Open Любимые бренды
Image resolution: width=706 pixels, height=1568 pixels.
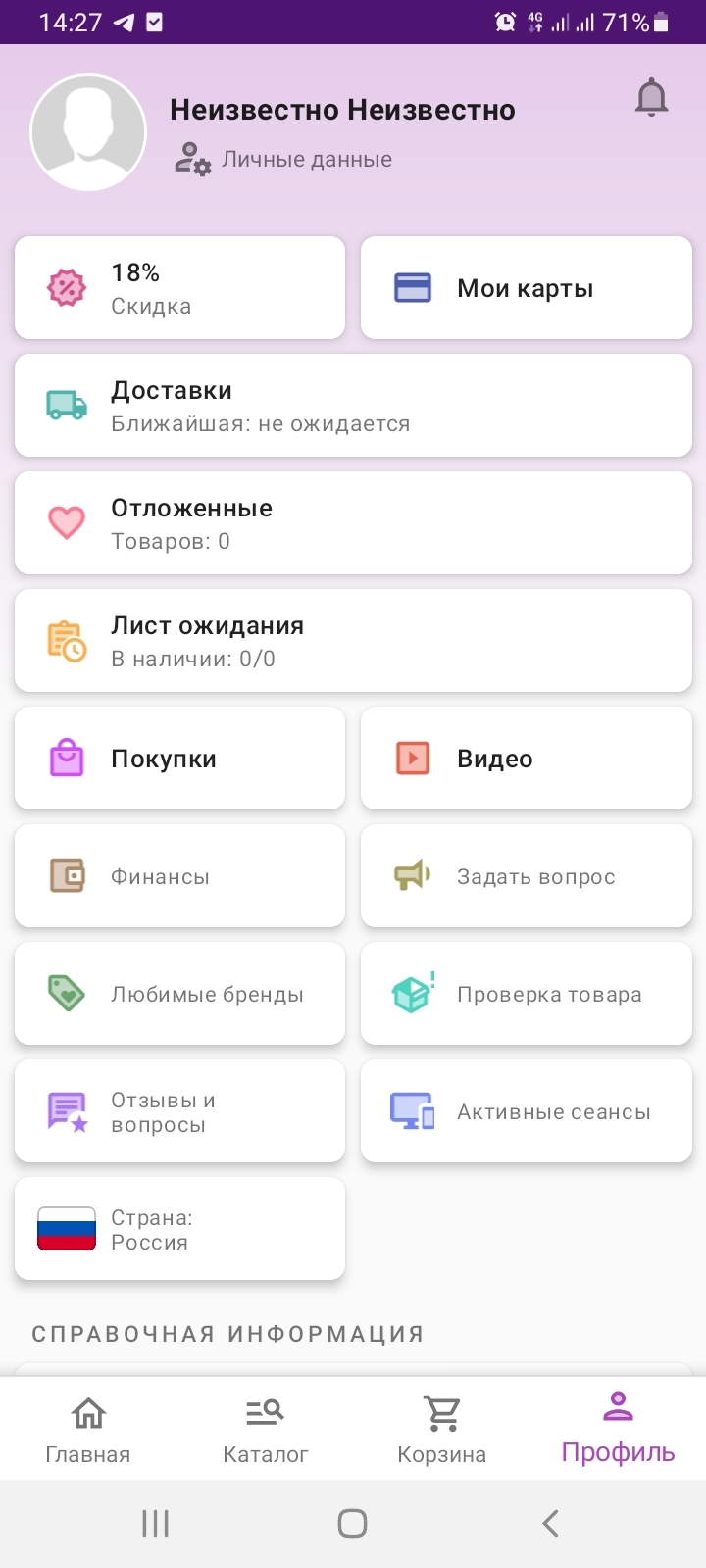[179, 994]
